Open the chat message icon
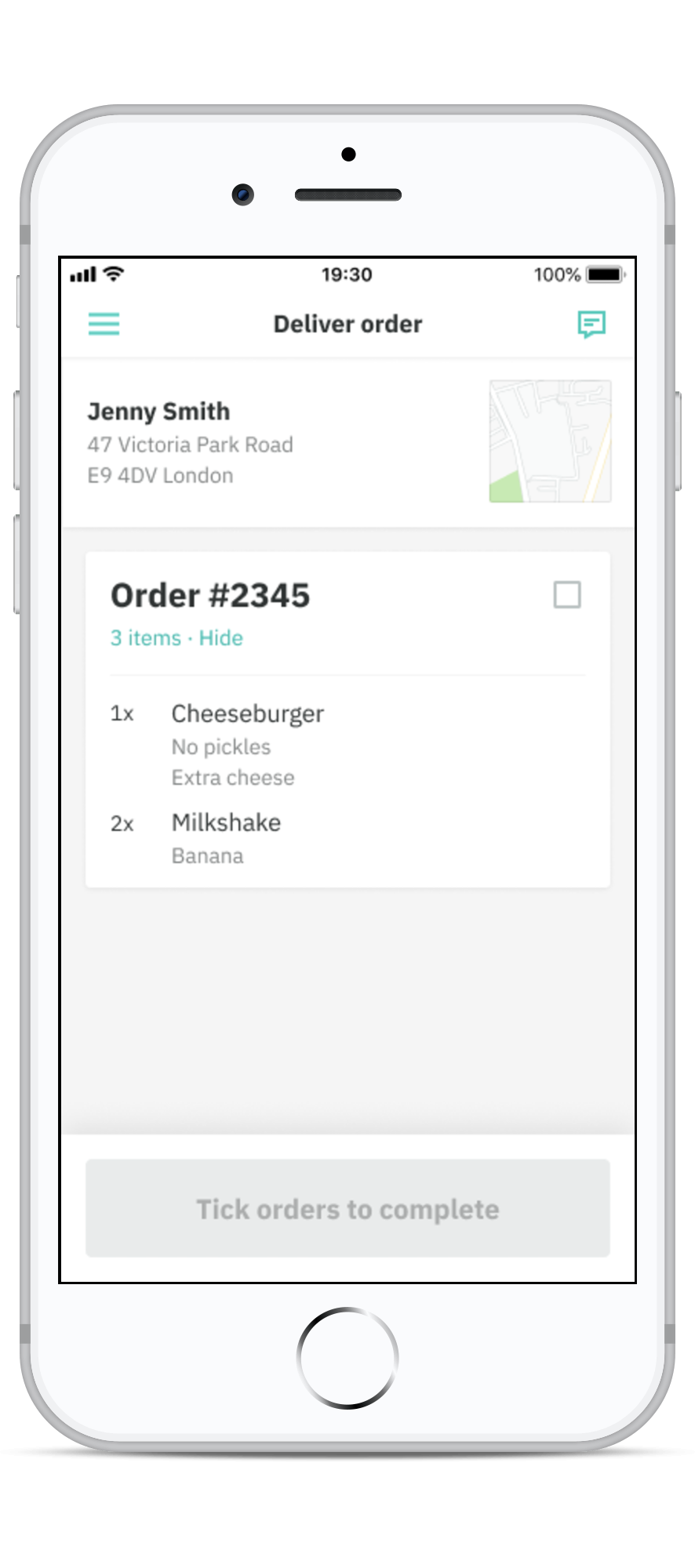 (591, 324)
